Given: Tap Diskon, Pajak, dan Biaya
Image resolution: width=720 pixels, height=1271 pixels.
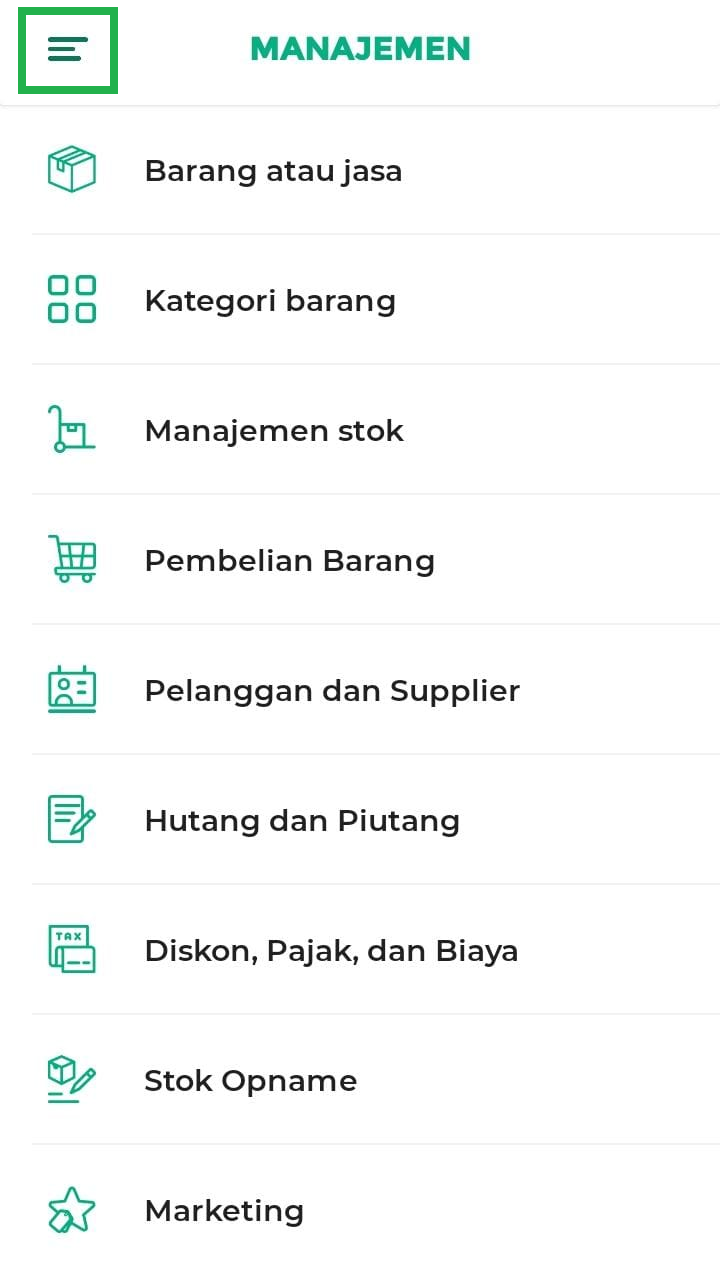Looking at the screenshot, I should (331, 951).
